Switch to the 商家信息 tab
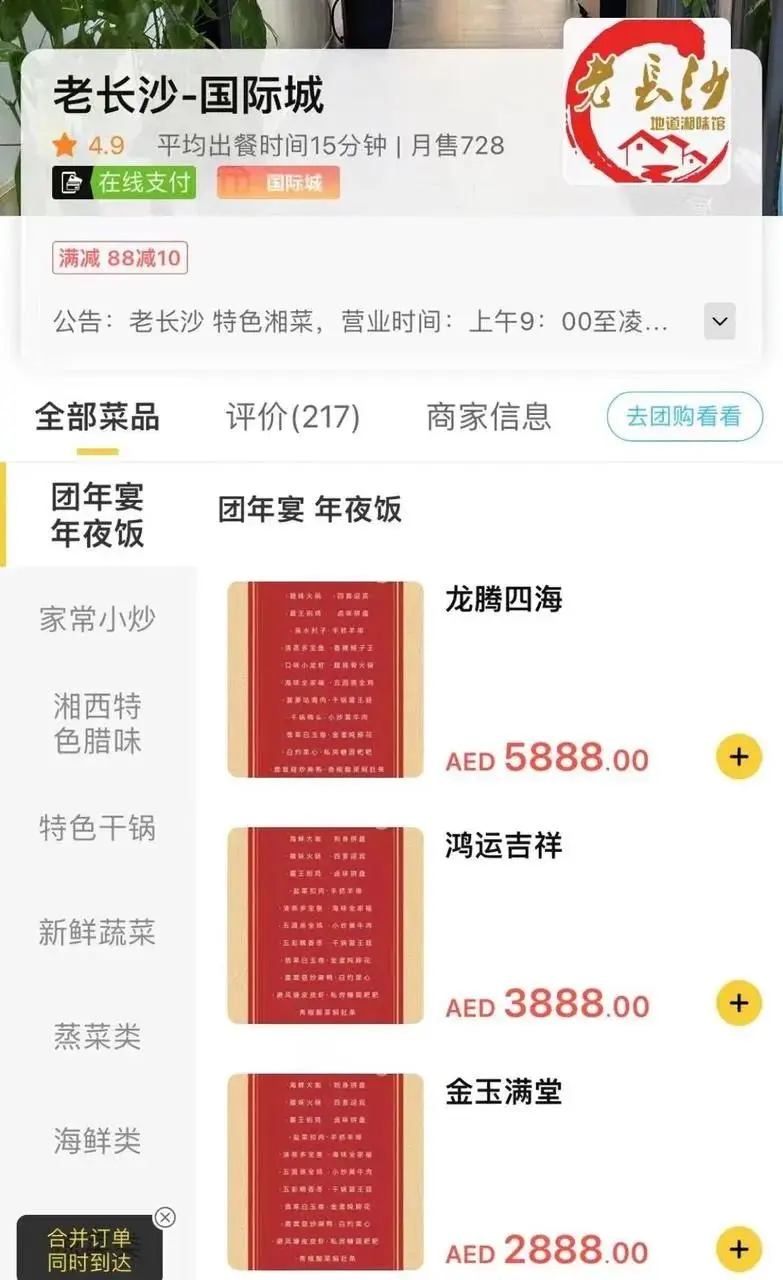The image size is (783, 1280). point(488,416)
